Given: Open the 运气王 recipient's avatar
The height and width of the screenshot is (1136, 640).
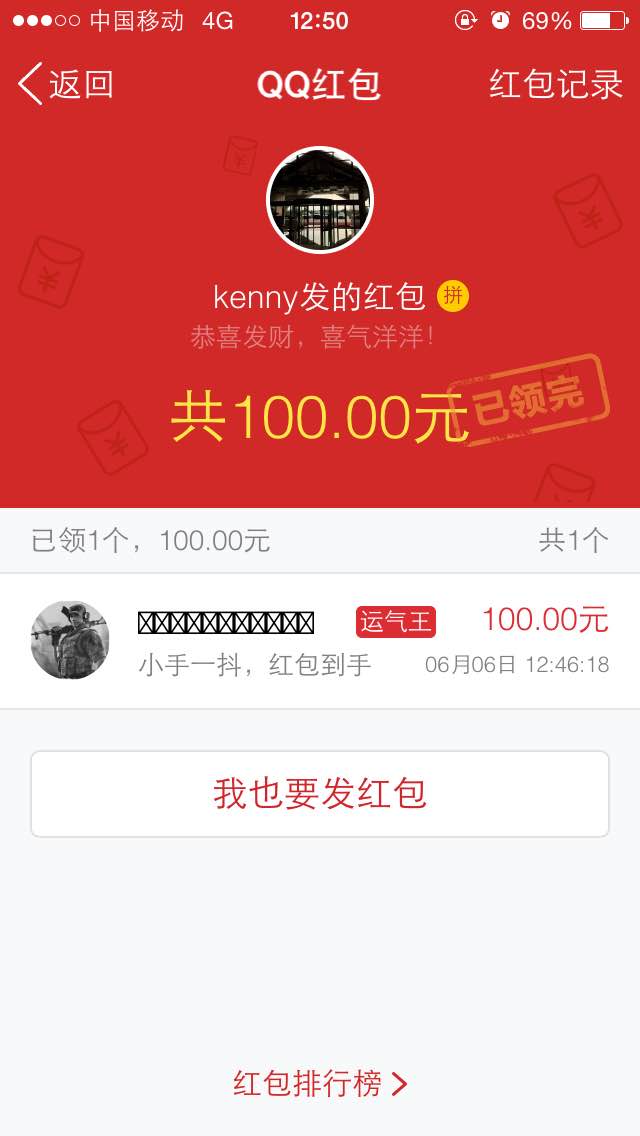Looking at the screenshot, I should click(70, 640).
